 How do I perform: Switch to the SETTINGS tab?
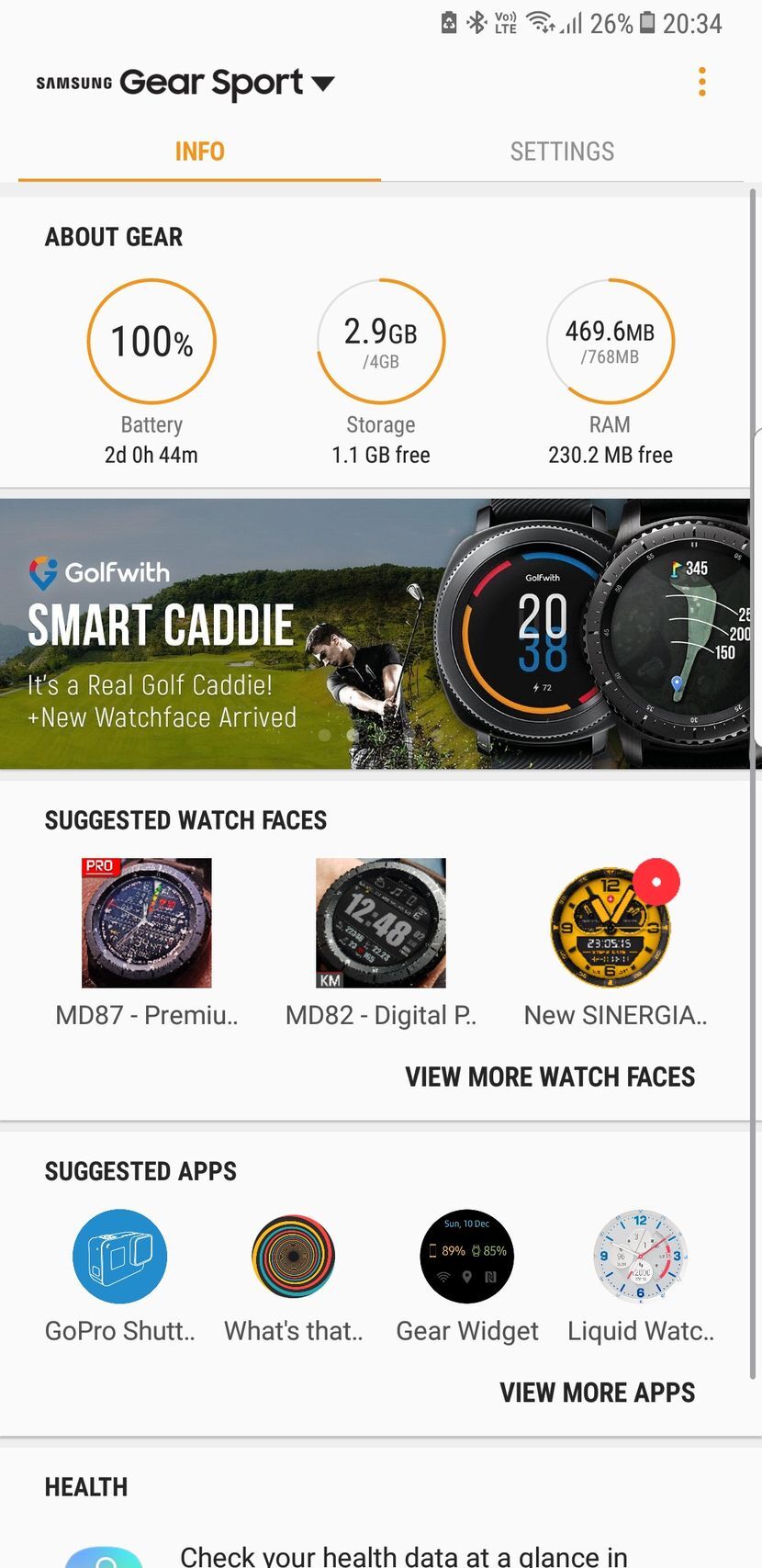tap(562, 151)
